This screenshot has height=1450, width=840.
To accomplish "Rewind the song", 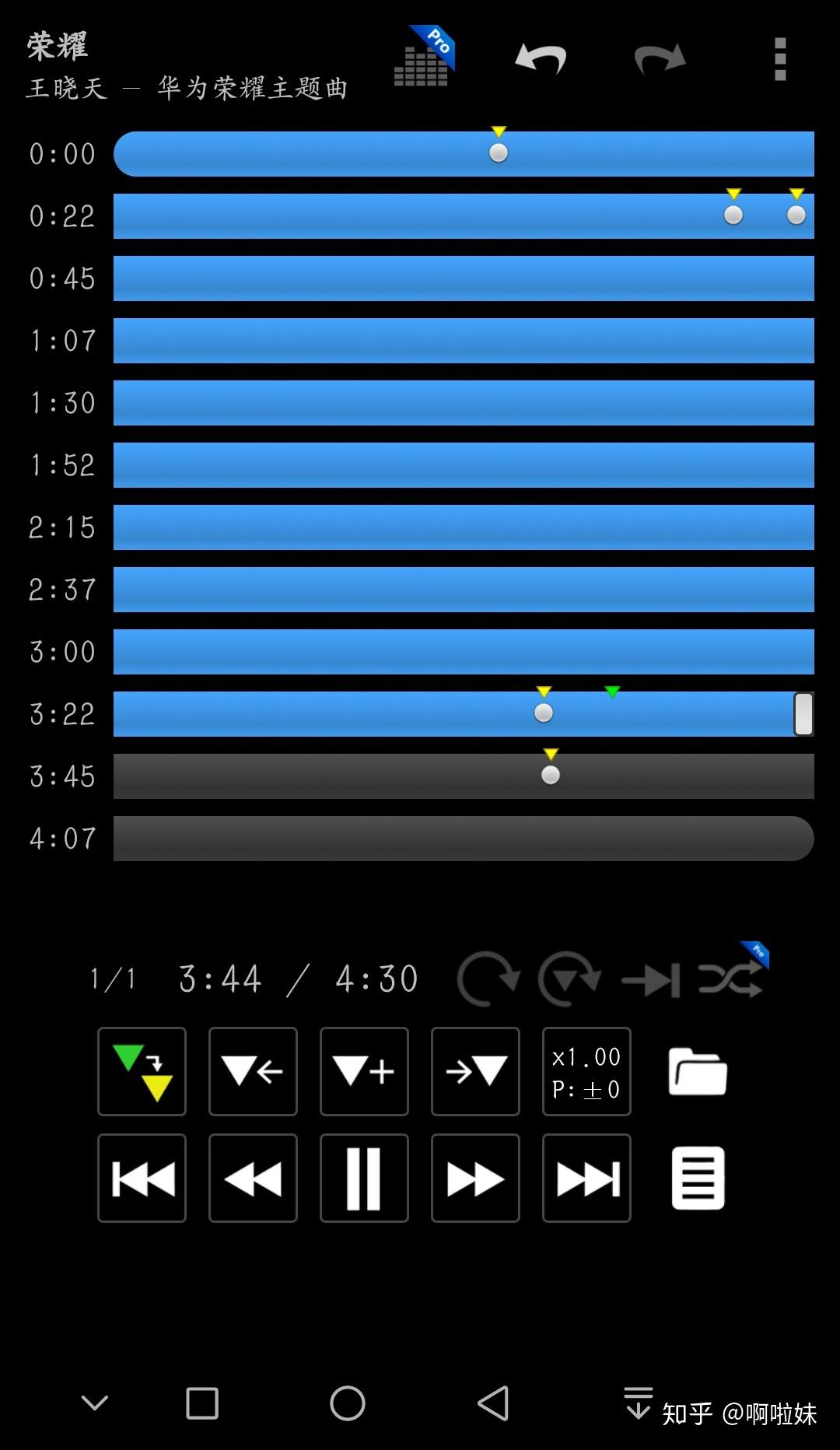I will 253,1178.
